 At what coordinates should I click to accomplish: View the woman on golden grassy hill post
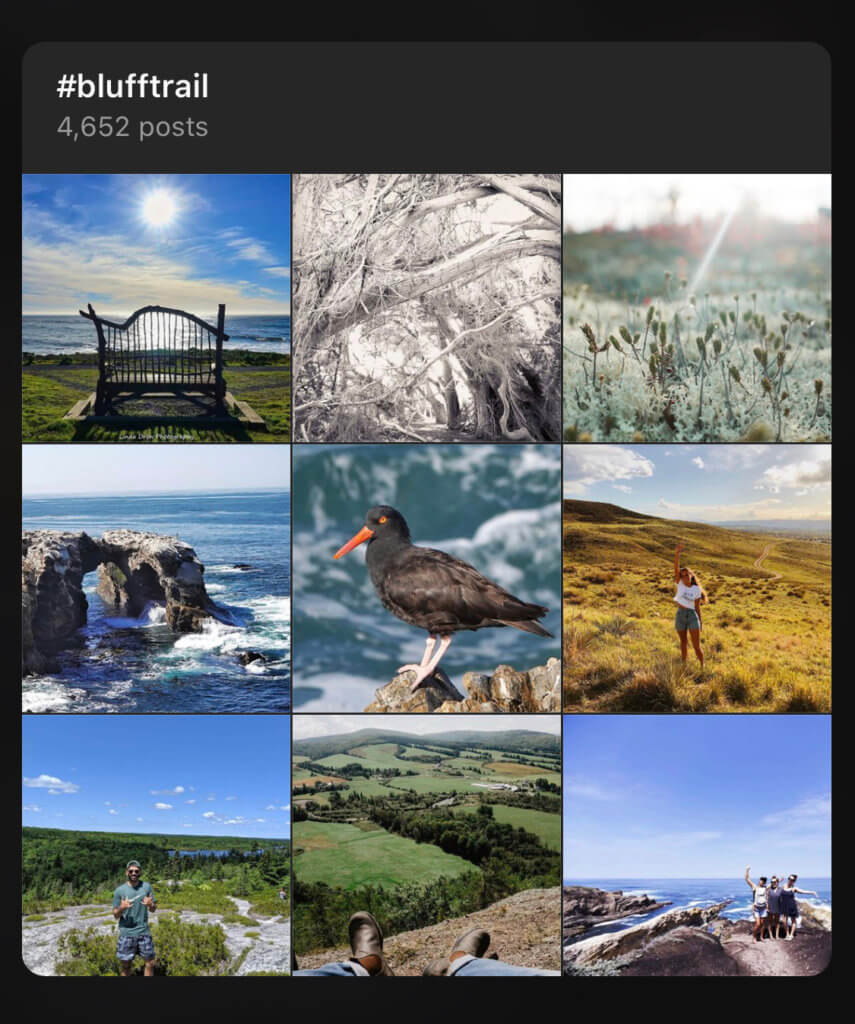[697, 578]
